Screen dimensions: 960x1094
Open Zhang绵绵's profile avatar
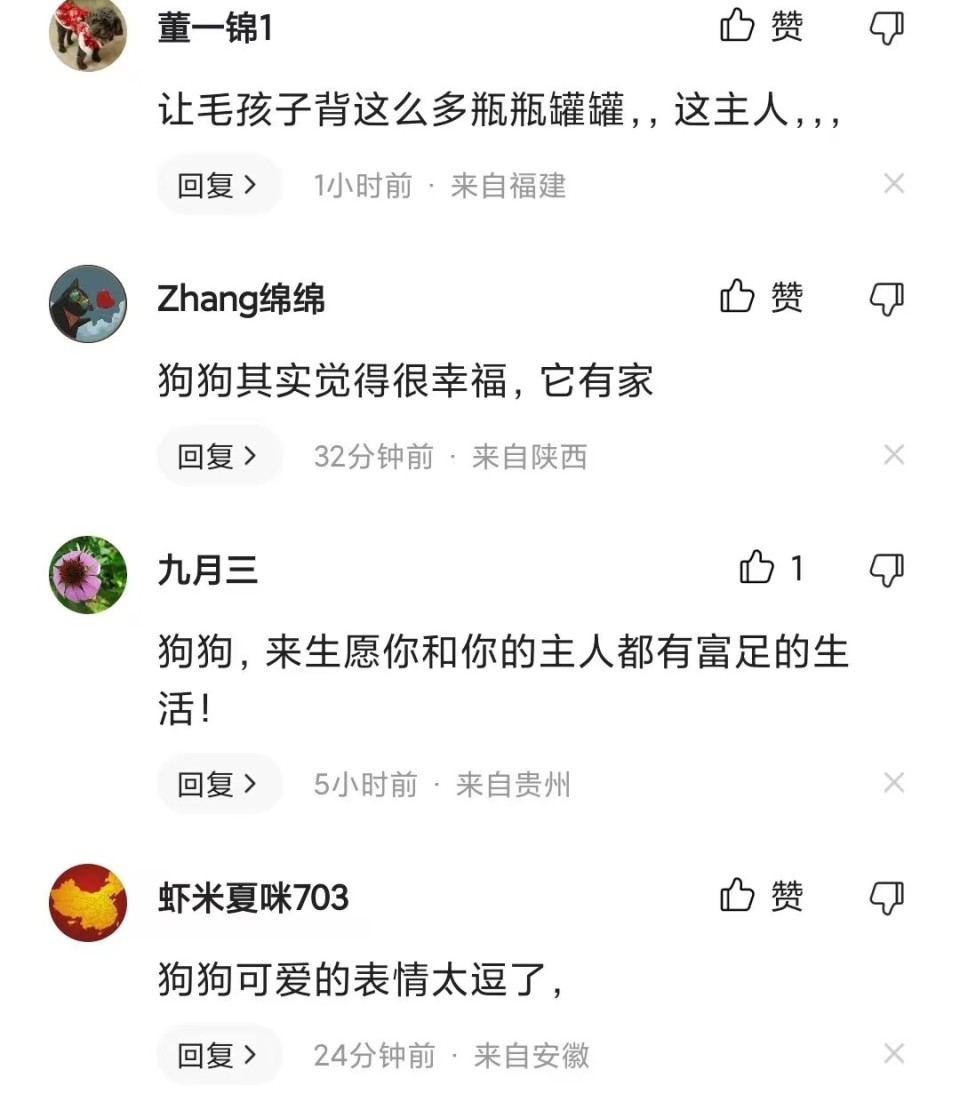[x=88, y=303]
